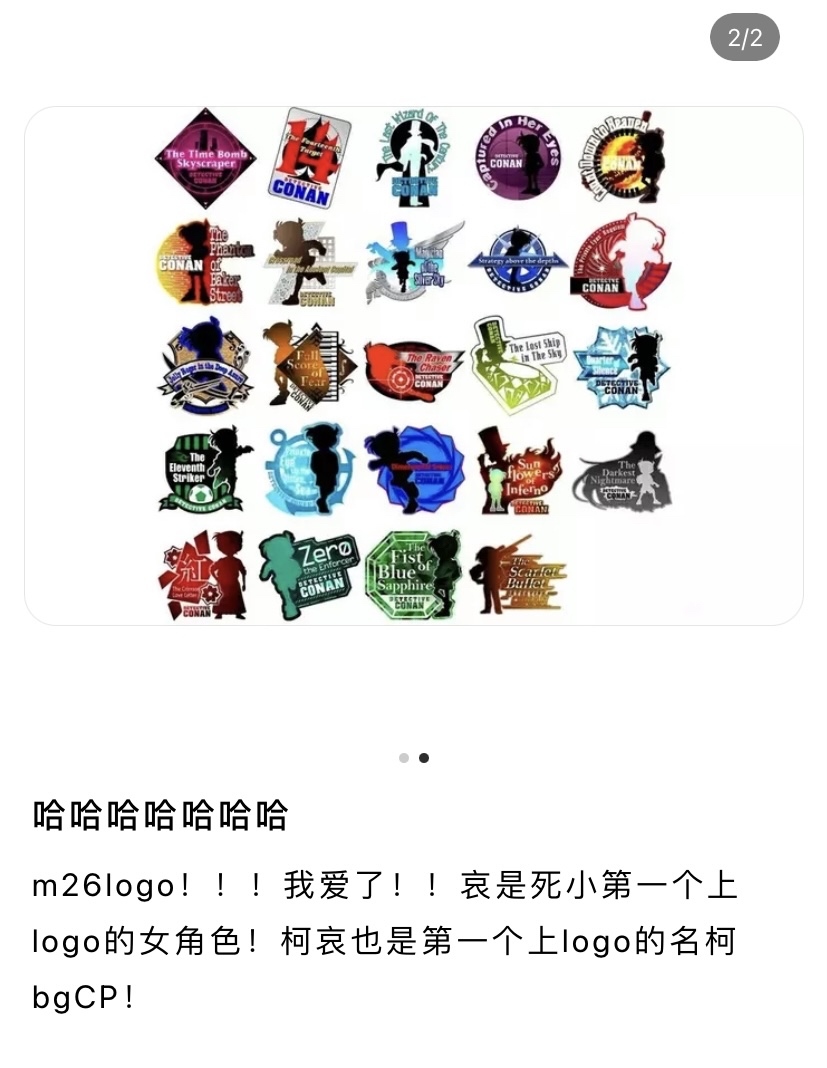Click the Fourteenth Target logo
Screen dimensions: 827x1068
[x=310, y=158]
